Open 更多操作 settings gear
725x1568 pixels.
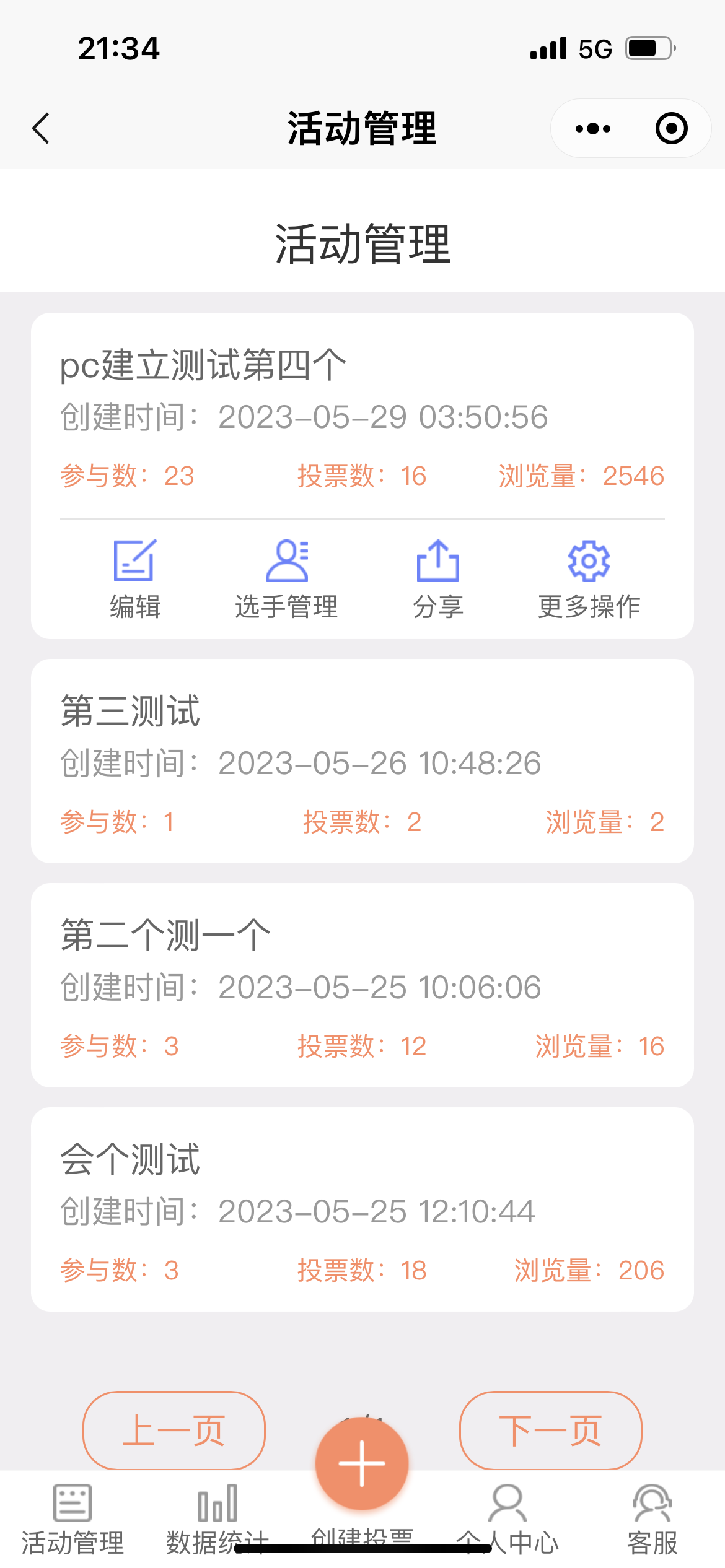point(589,579)
